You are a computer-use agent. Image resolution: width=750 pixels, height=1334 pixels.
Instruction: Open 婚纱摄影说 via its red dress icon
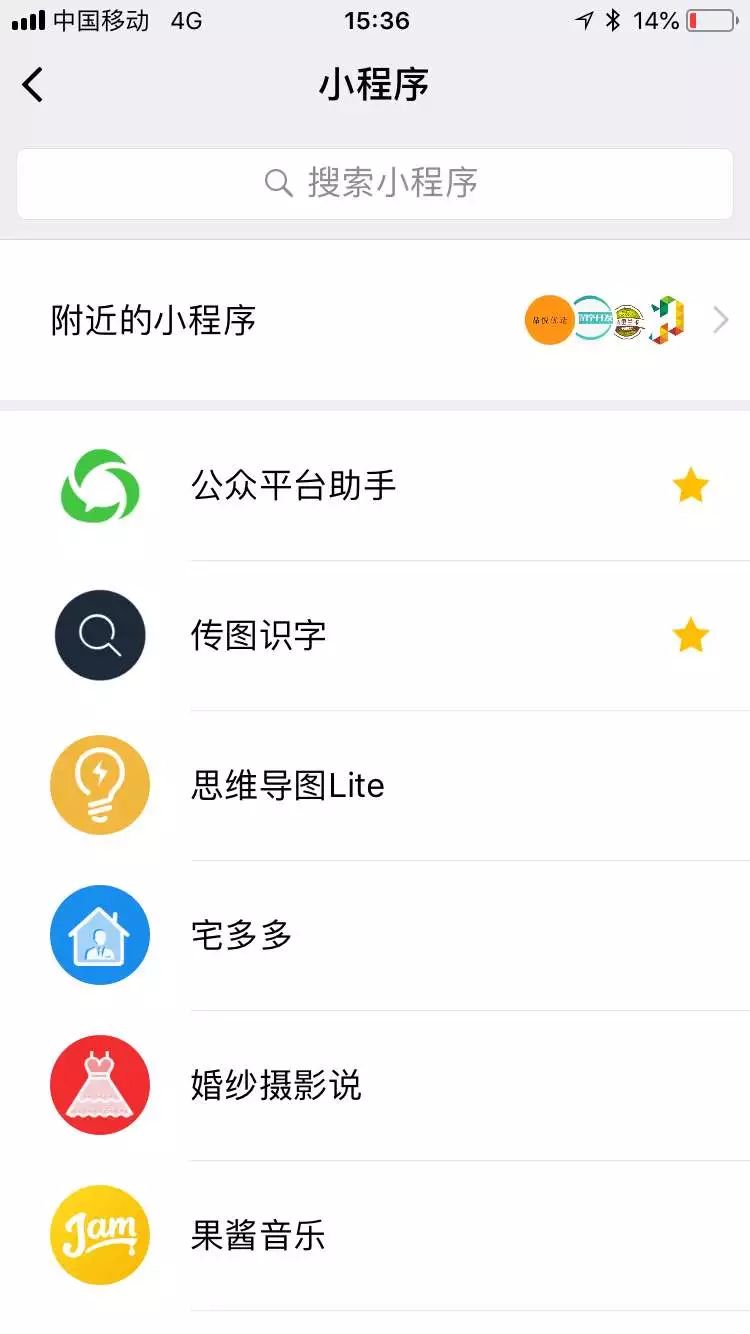click(100, 1085)
